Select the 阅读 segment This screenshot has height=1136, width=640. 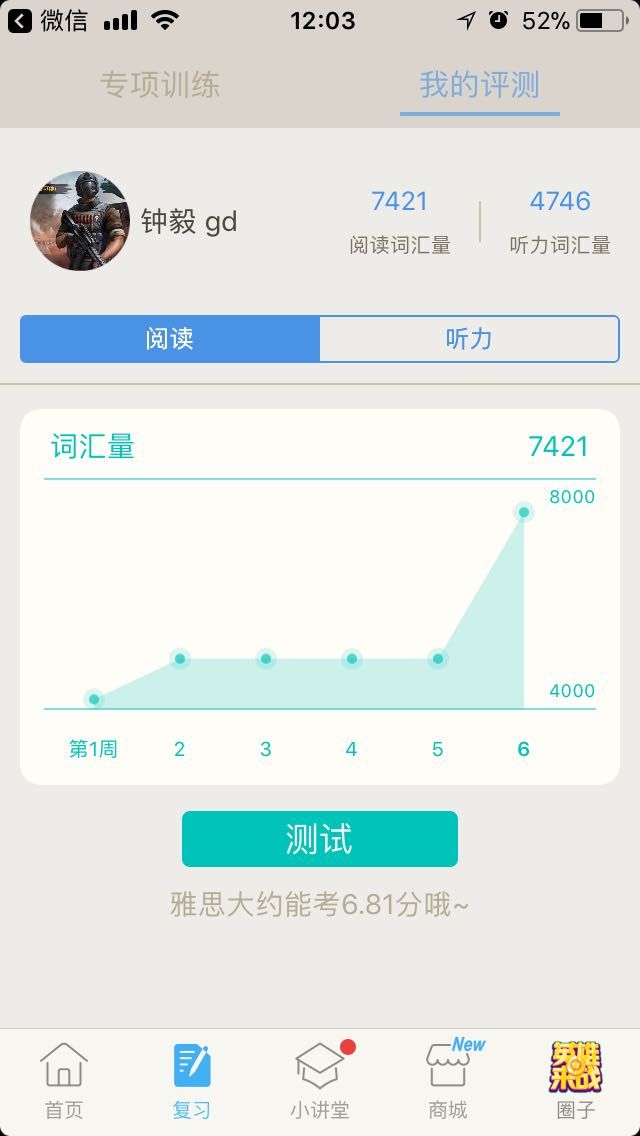point(170,338)
